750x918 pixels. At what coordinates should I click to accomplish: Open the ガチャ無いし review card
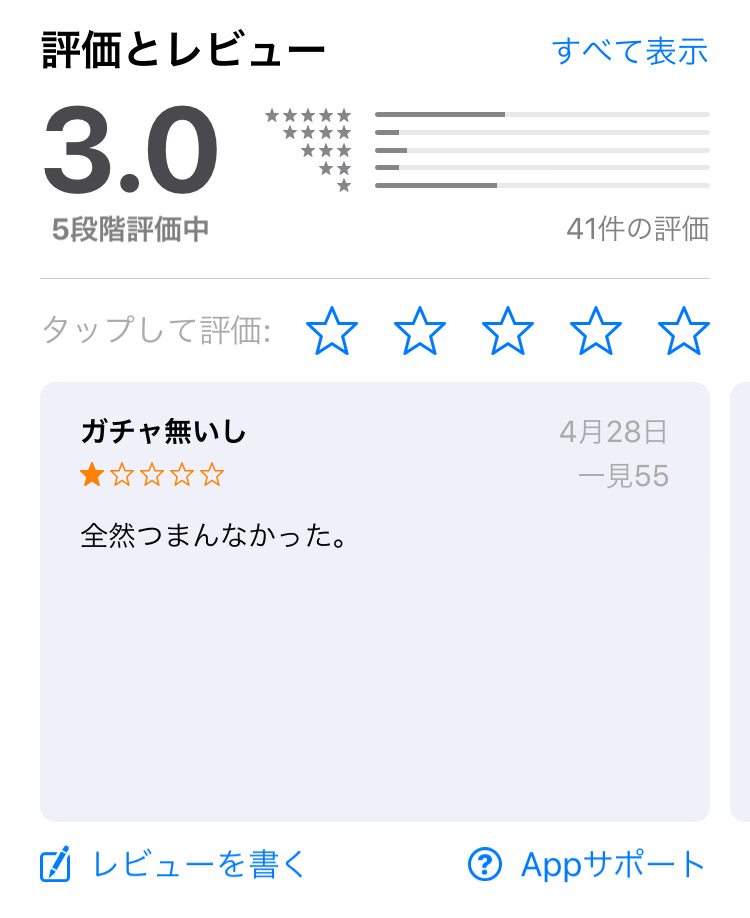[x=374, y=600]
